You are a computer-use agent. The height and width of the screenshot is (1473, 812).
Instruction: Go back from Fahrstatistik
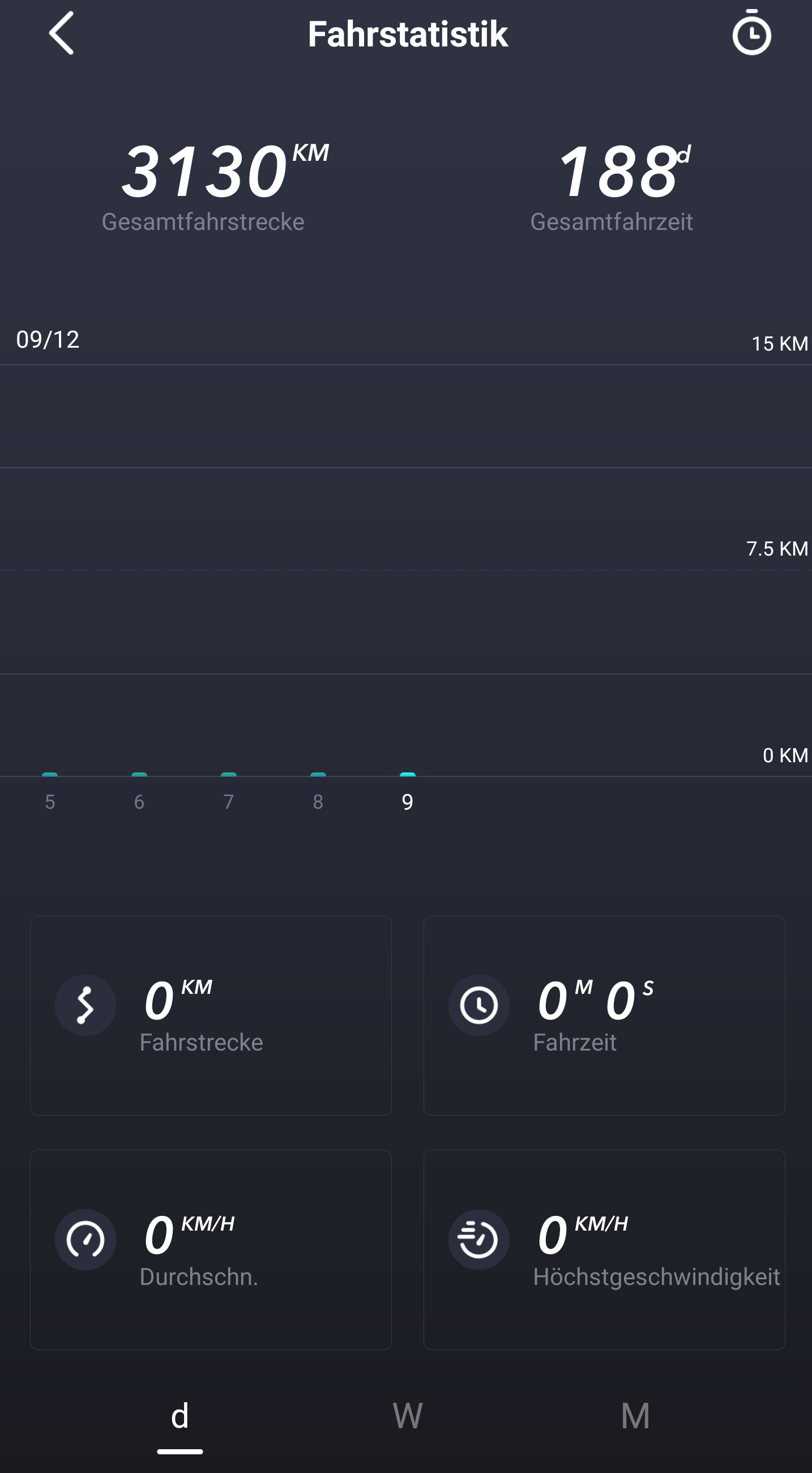point(62,34)
